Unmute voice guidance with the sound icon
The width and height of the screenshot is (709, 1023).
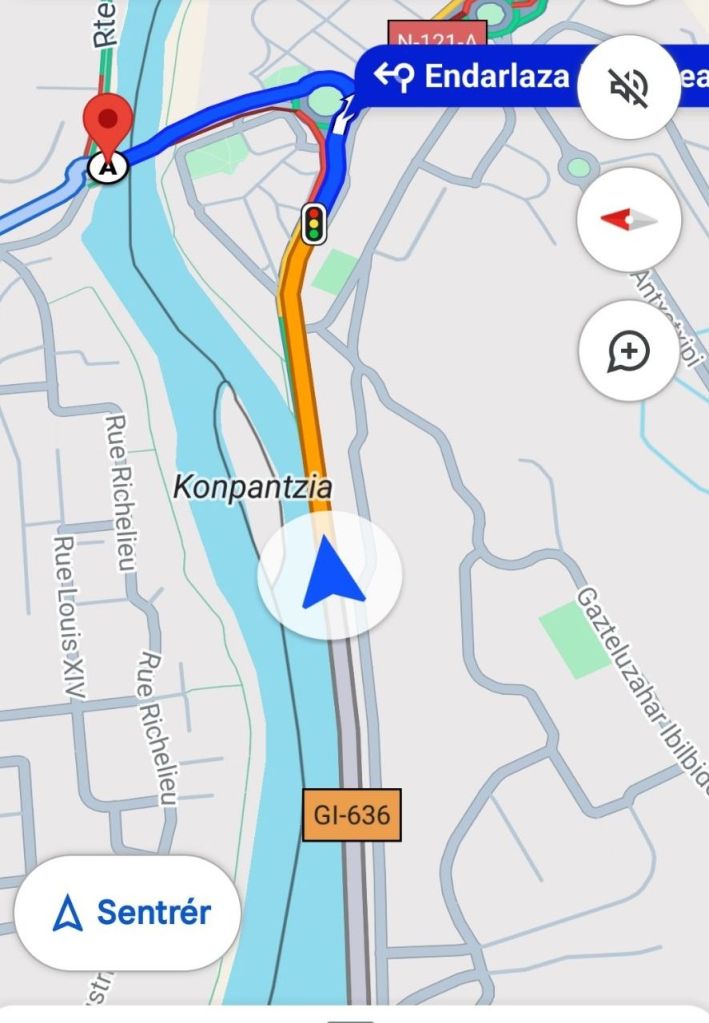[x=629, y=87]
